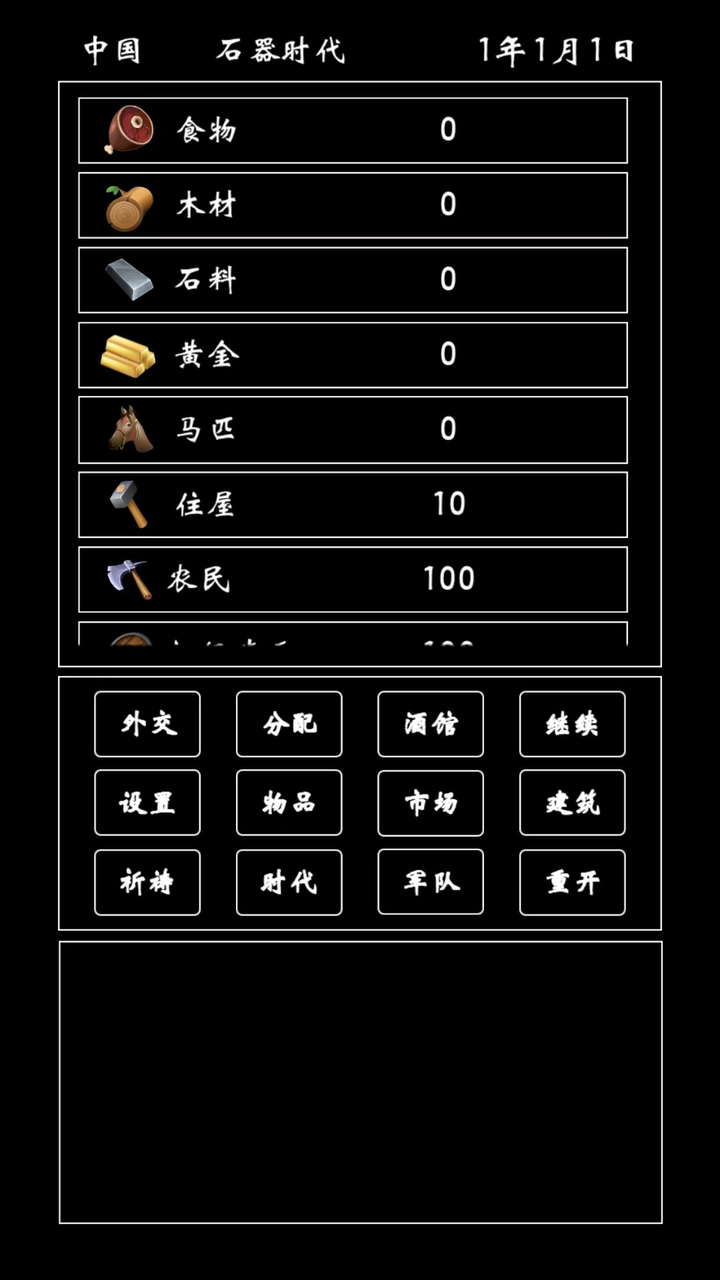720x1280 pixels.
Task: Open the 分配 allocation screen
Action: click(289, 723)
